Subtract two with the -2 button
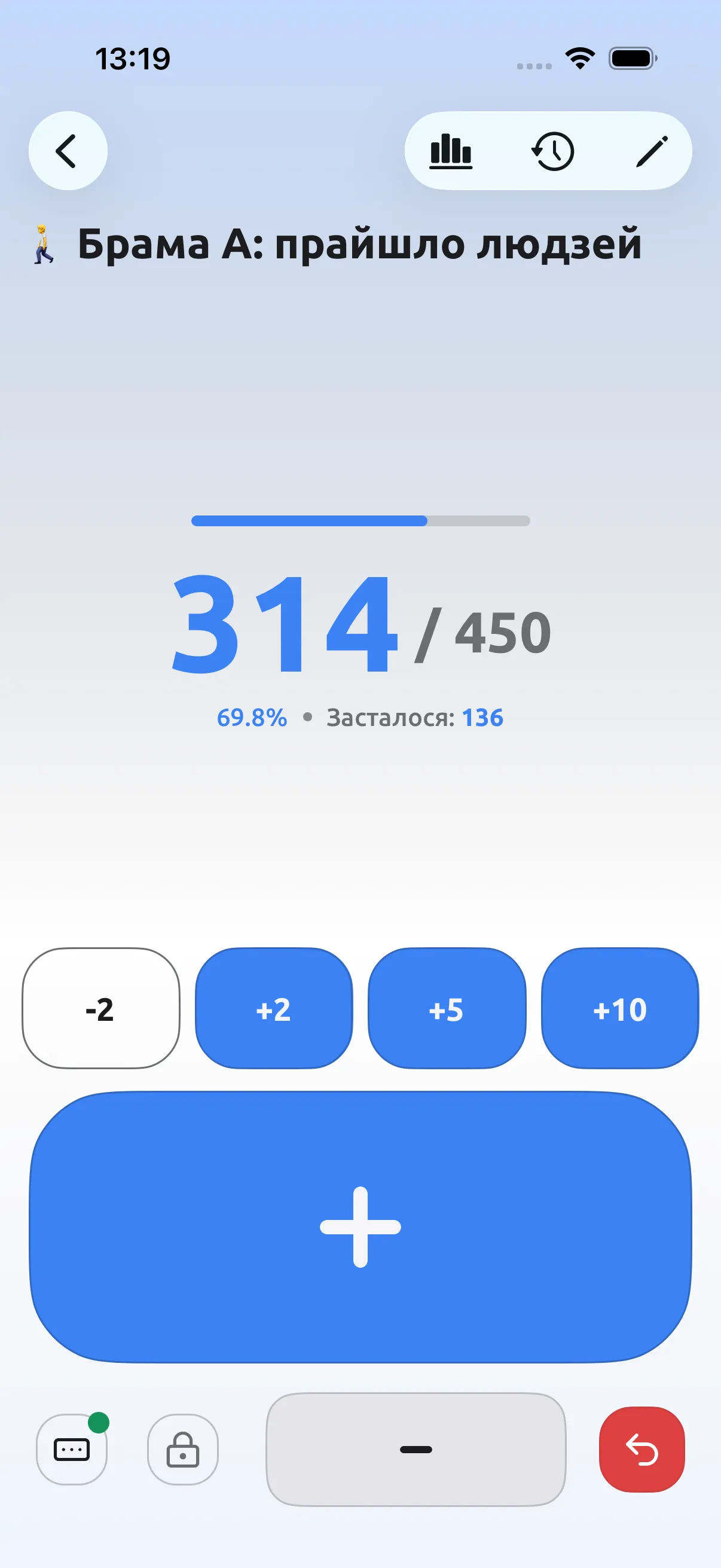Viewport: 721px width, 1568px height. point(101,1009)
